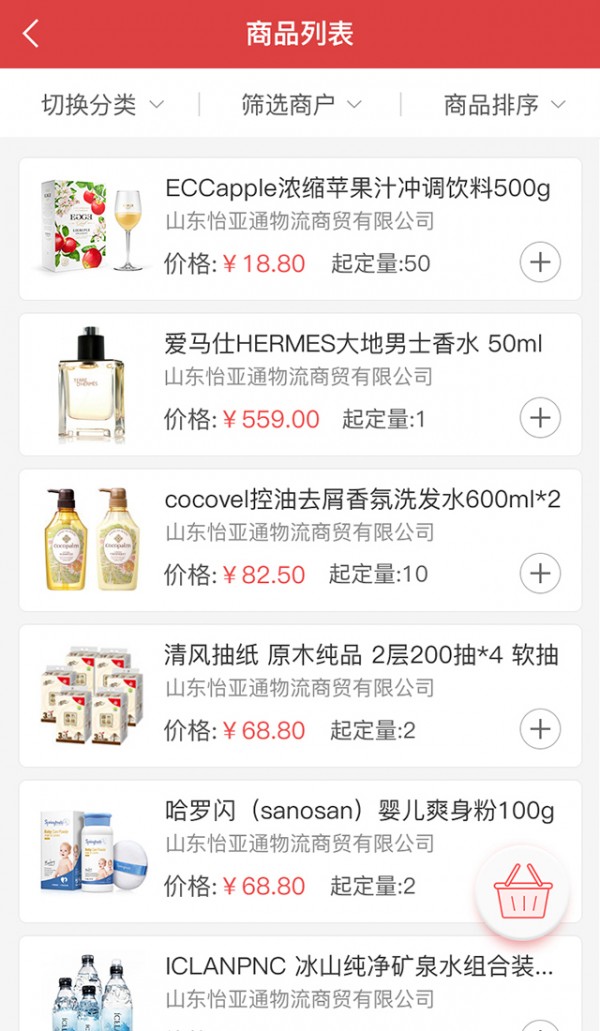
Task: Go back from the 商品列表 page
Action: [x=31, y=34]
